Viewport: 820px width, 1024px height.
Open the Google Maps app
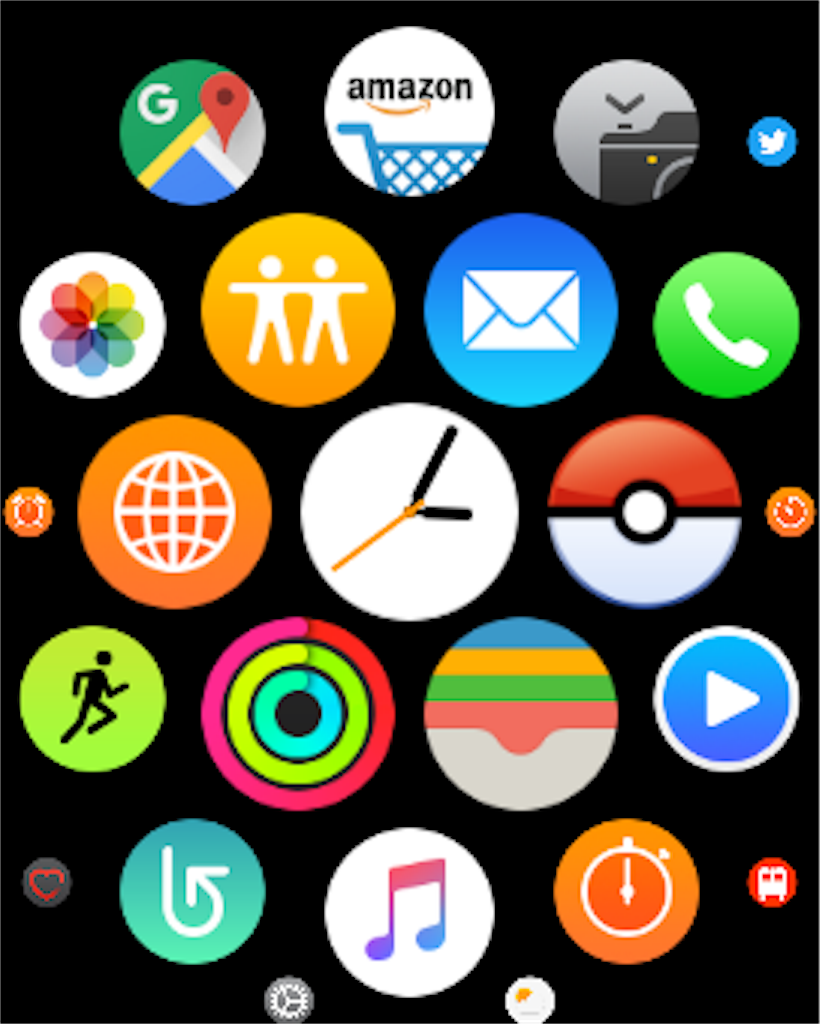click(x=192, y=132)
